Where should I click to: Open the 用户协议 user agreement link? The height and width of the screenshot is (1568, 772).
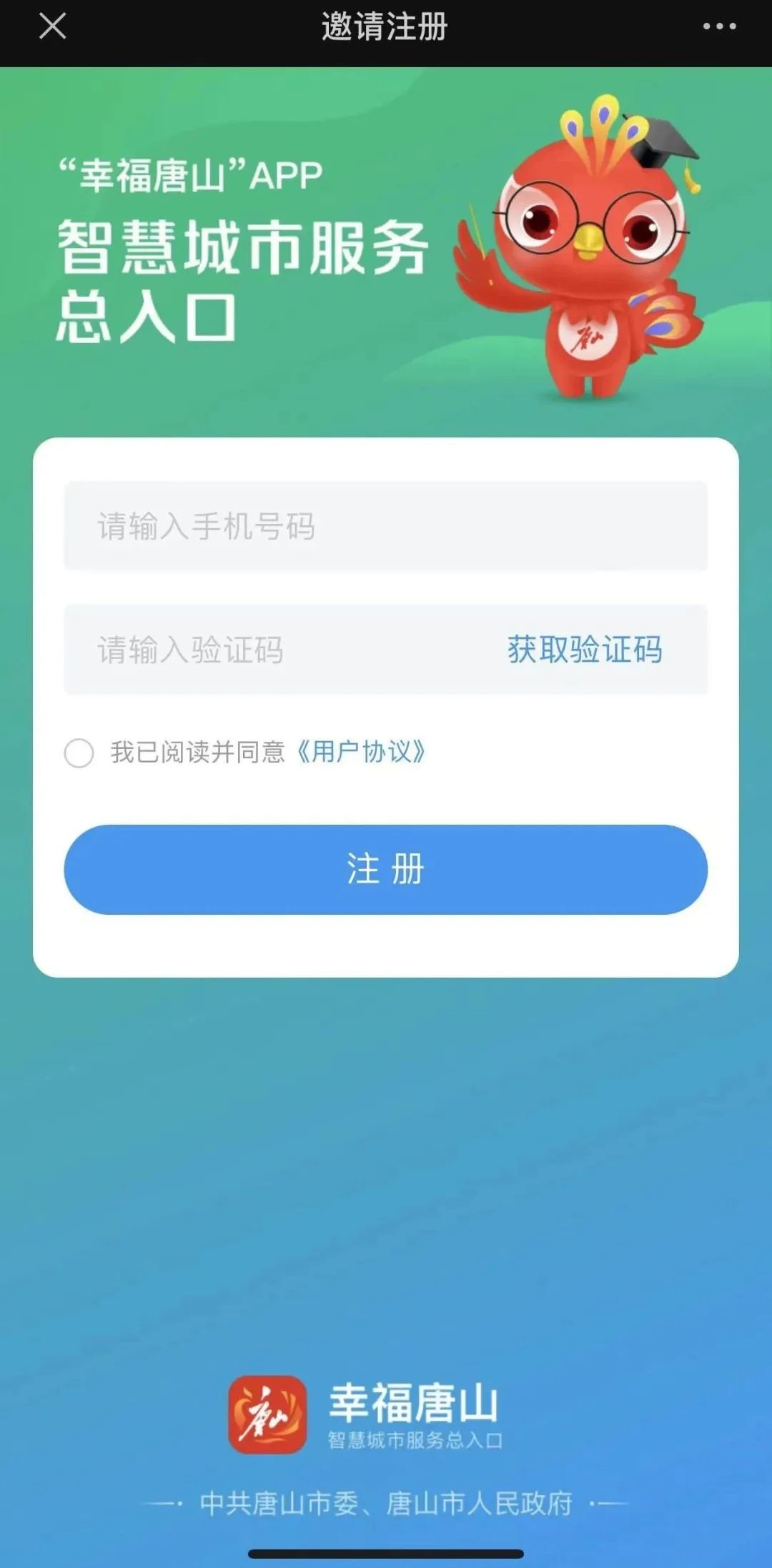pos(361,752)
